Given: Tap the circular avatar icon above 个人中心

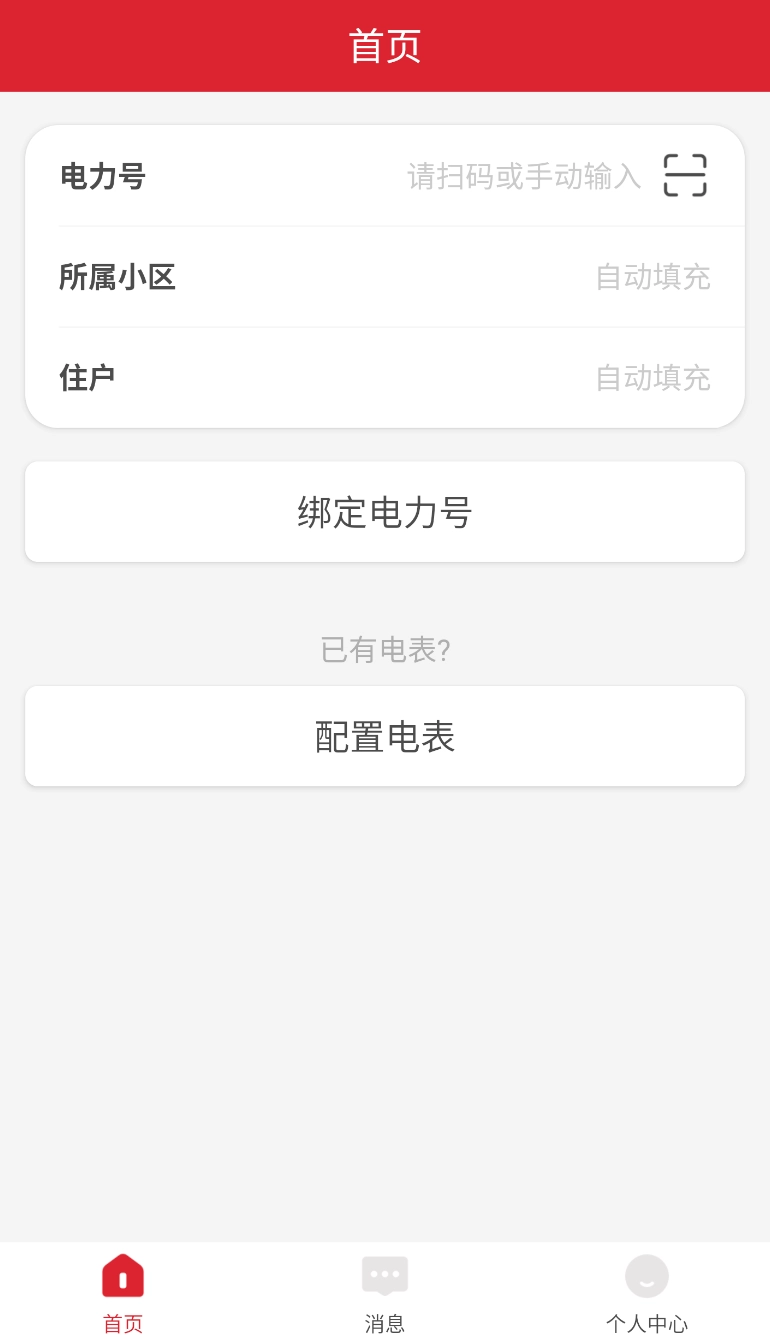Looking at the screenshot, I should click(x=647, y=1276).
